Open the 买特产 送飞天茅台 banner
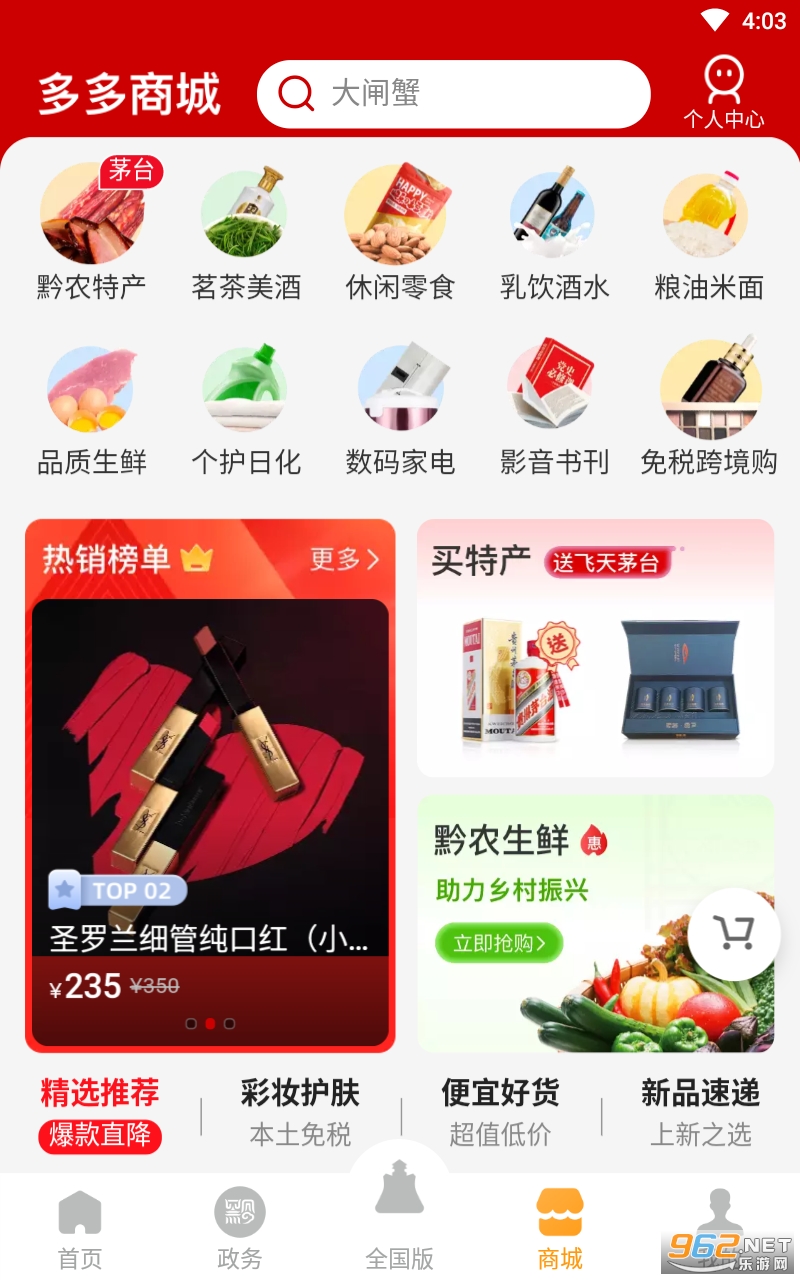Screen dimensions: 800x1280 (x=596, y=648)
